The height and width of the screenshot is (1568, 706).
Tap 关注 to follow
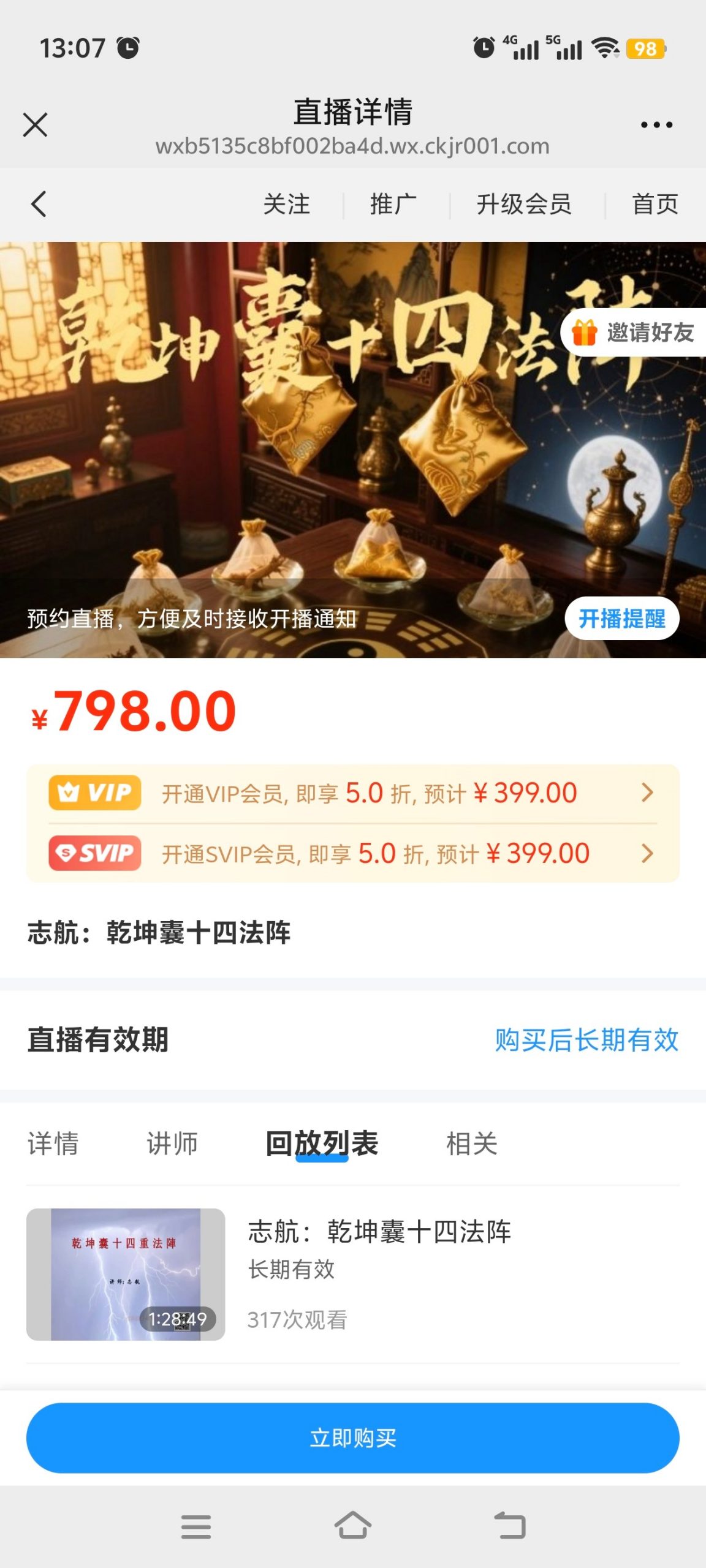tap(286, 204)
